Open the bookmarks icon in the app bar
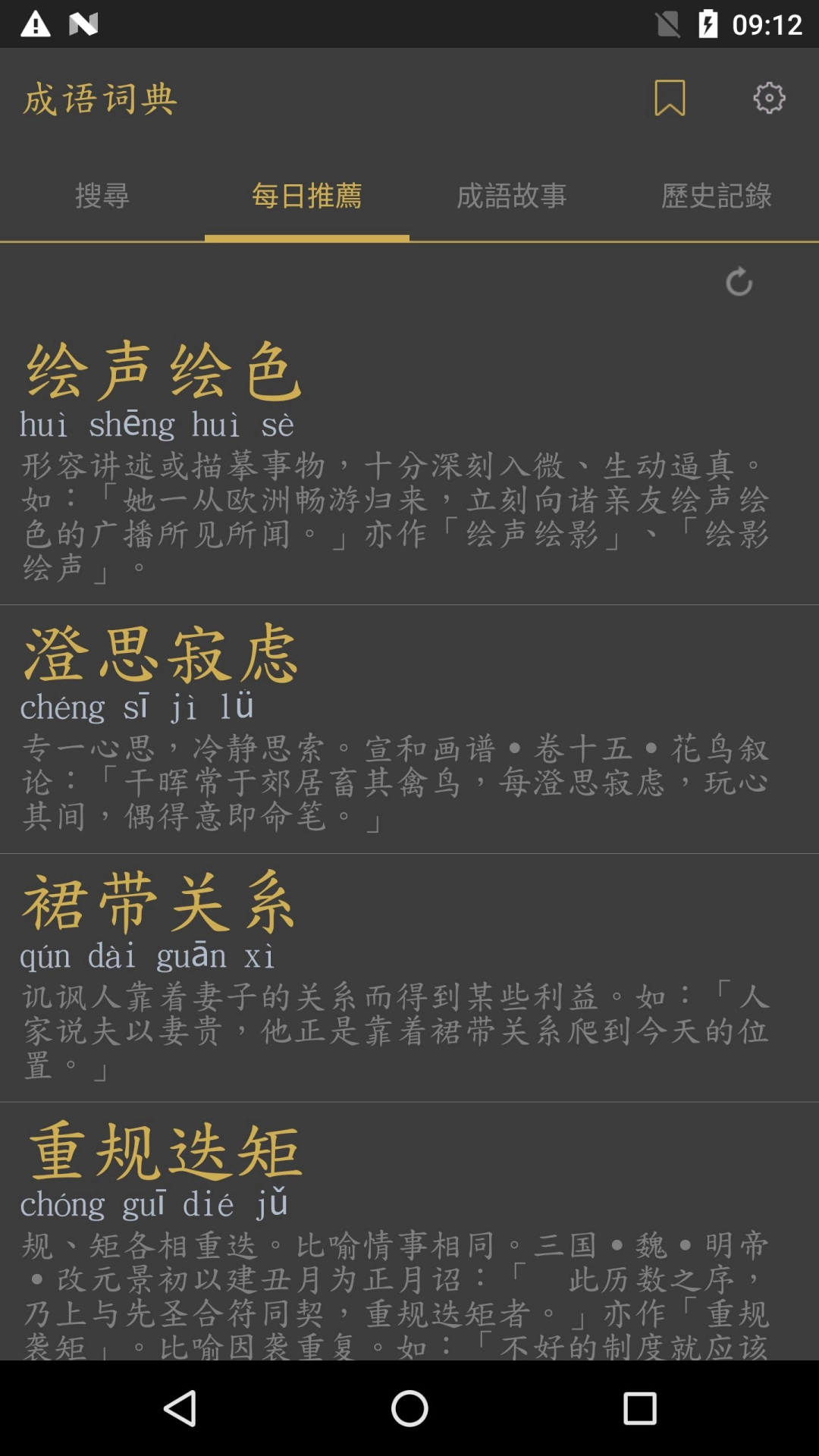819x1456 pixels. (670, 99)
